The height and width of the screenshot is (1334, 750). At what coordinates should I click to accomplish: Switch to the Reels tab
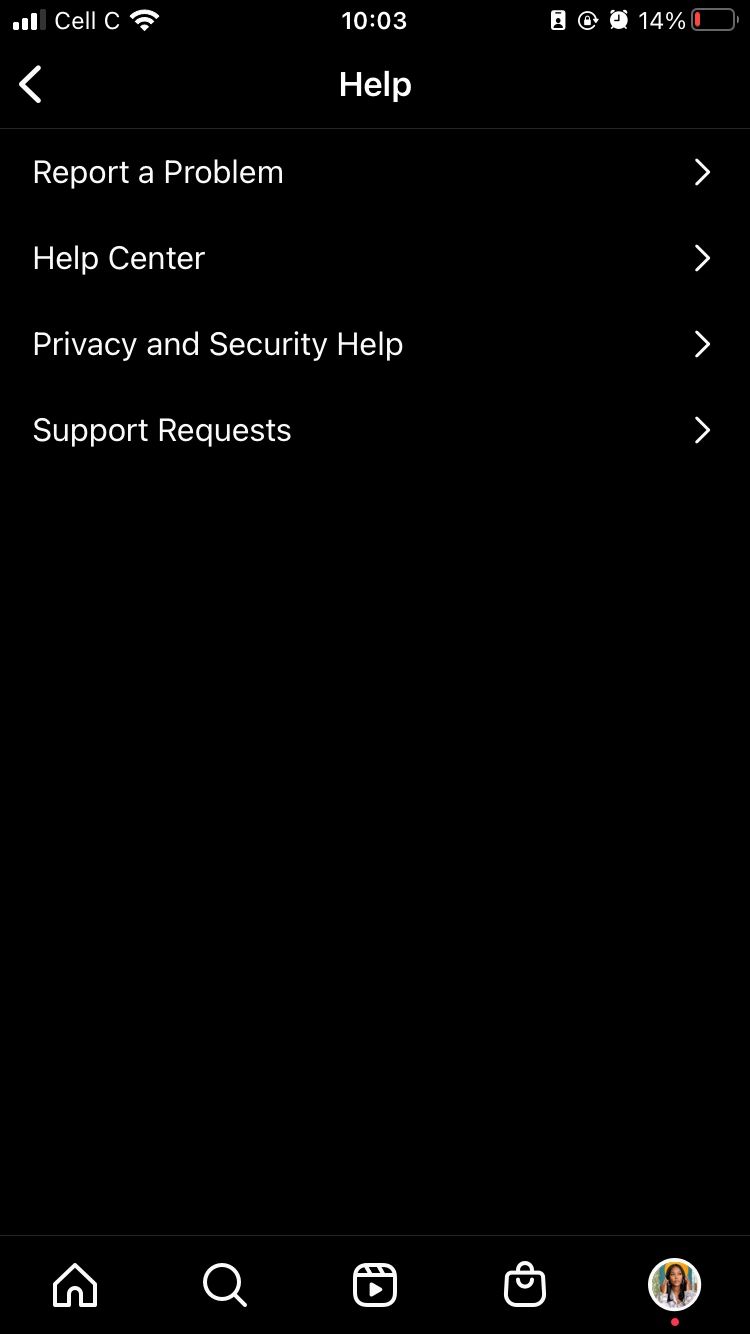[375, 1284]
